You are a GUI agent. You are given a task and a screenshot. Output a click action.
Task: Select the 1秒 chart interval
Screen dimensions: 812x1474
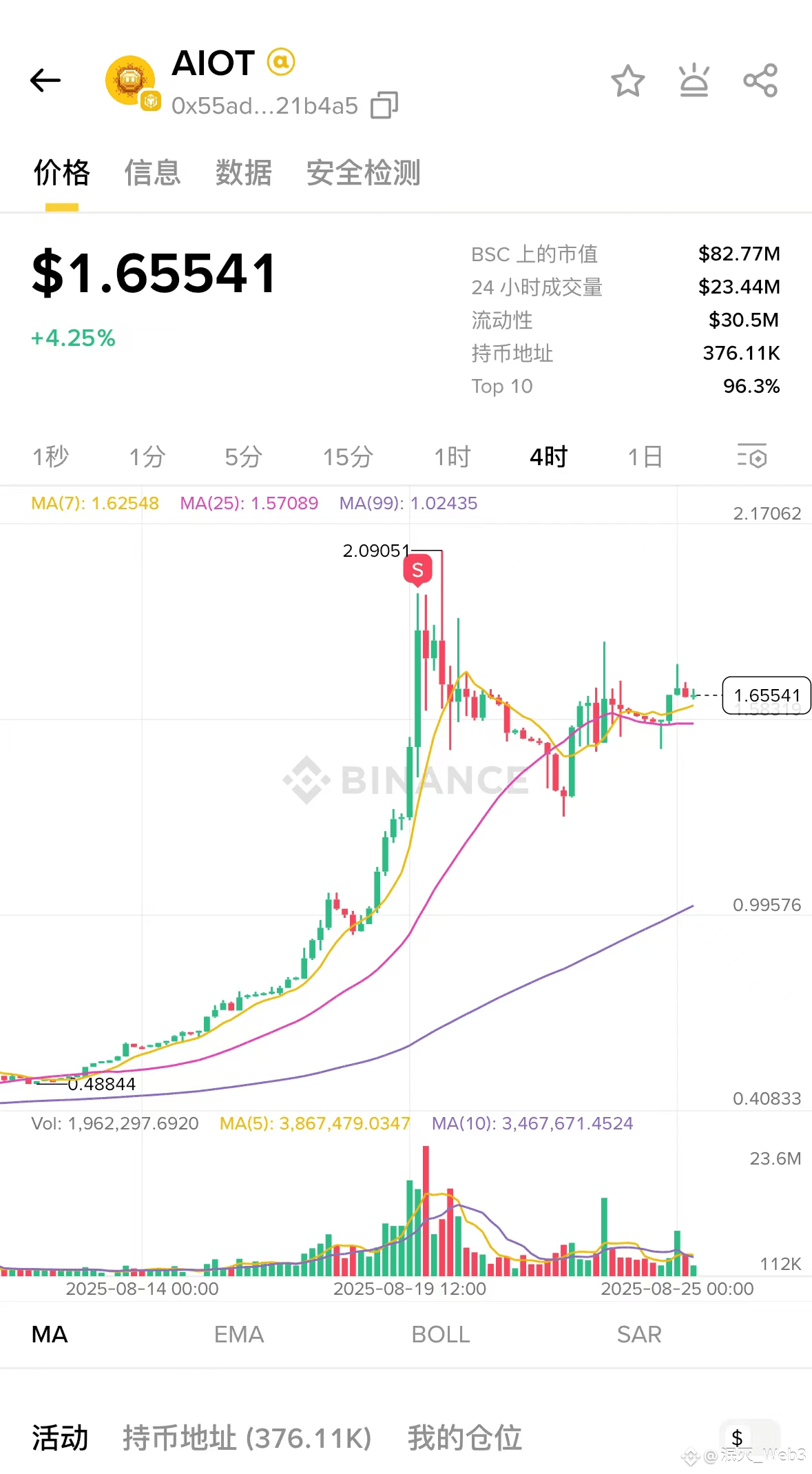[x=51, y=456]
